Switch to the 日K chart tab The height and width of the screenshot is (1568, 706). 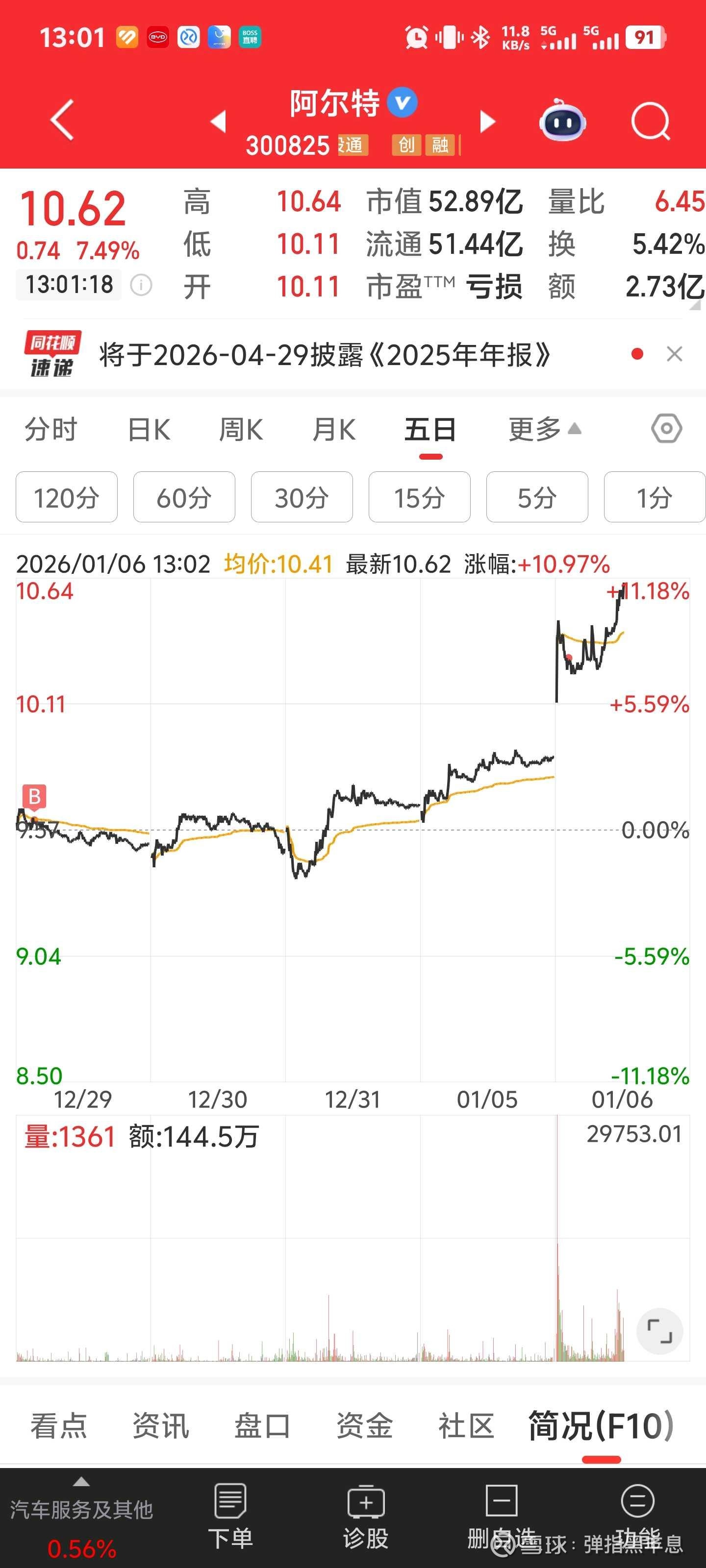149,430
